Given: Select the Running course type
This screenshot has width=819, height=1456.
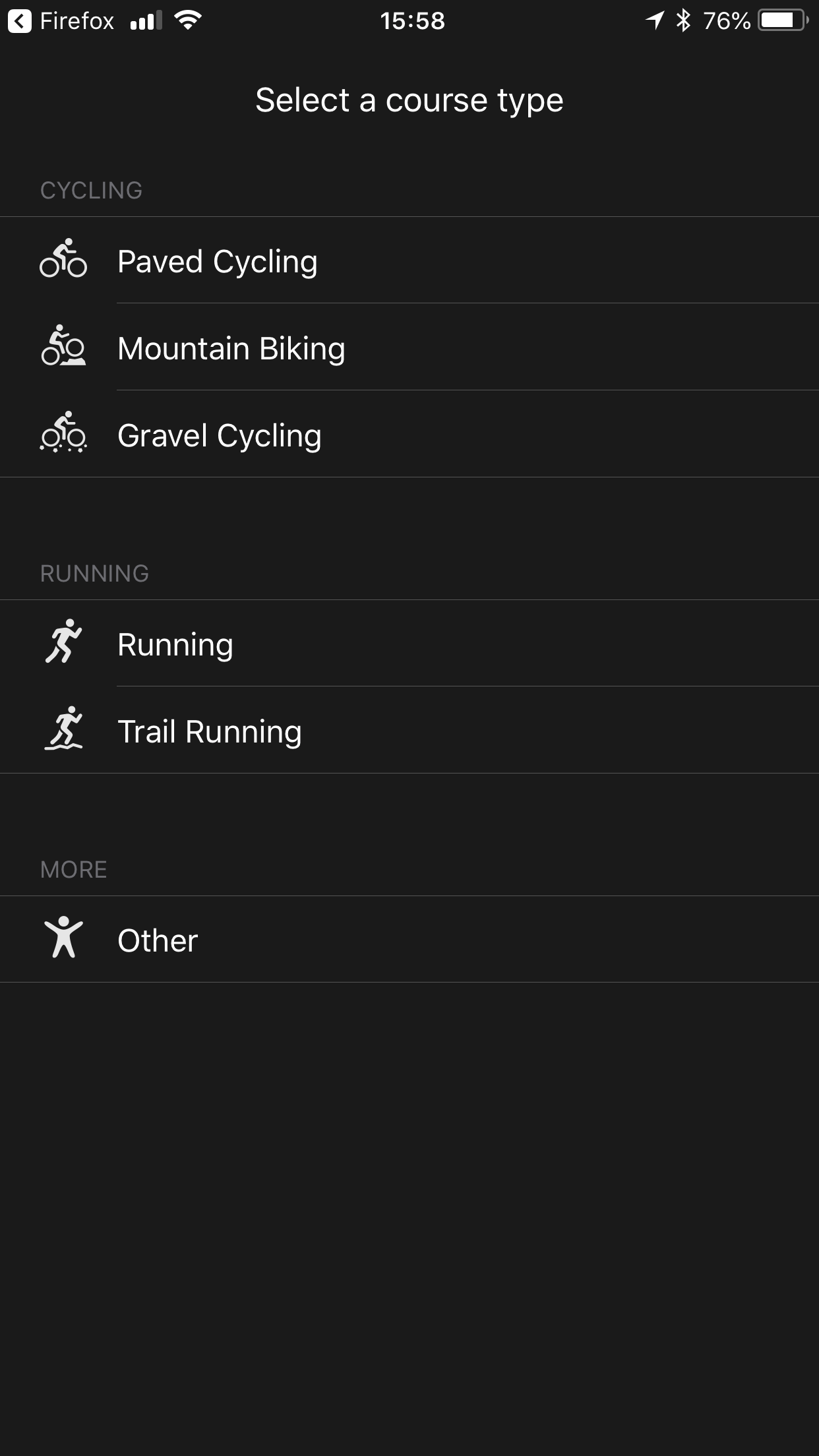Looking at the screenshot, I should click(x=175, y=644).
